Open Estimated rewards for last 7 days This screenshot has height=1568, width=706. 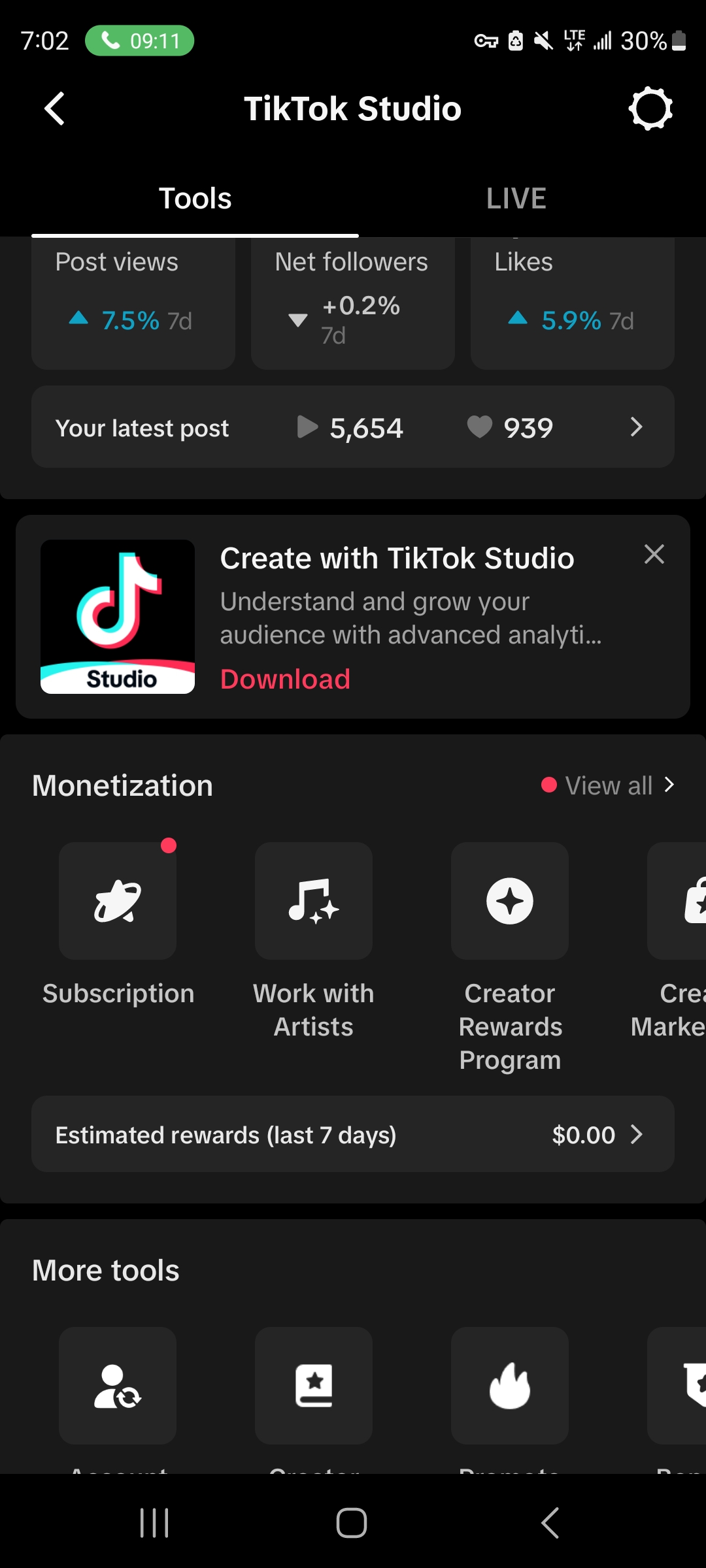(x=353, y=1134)
